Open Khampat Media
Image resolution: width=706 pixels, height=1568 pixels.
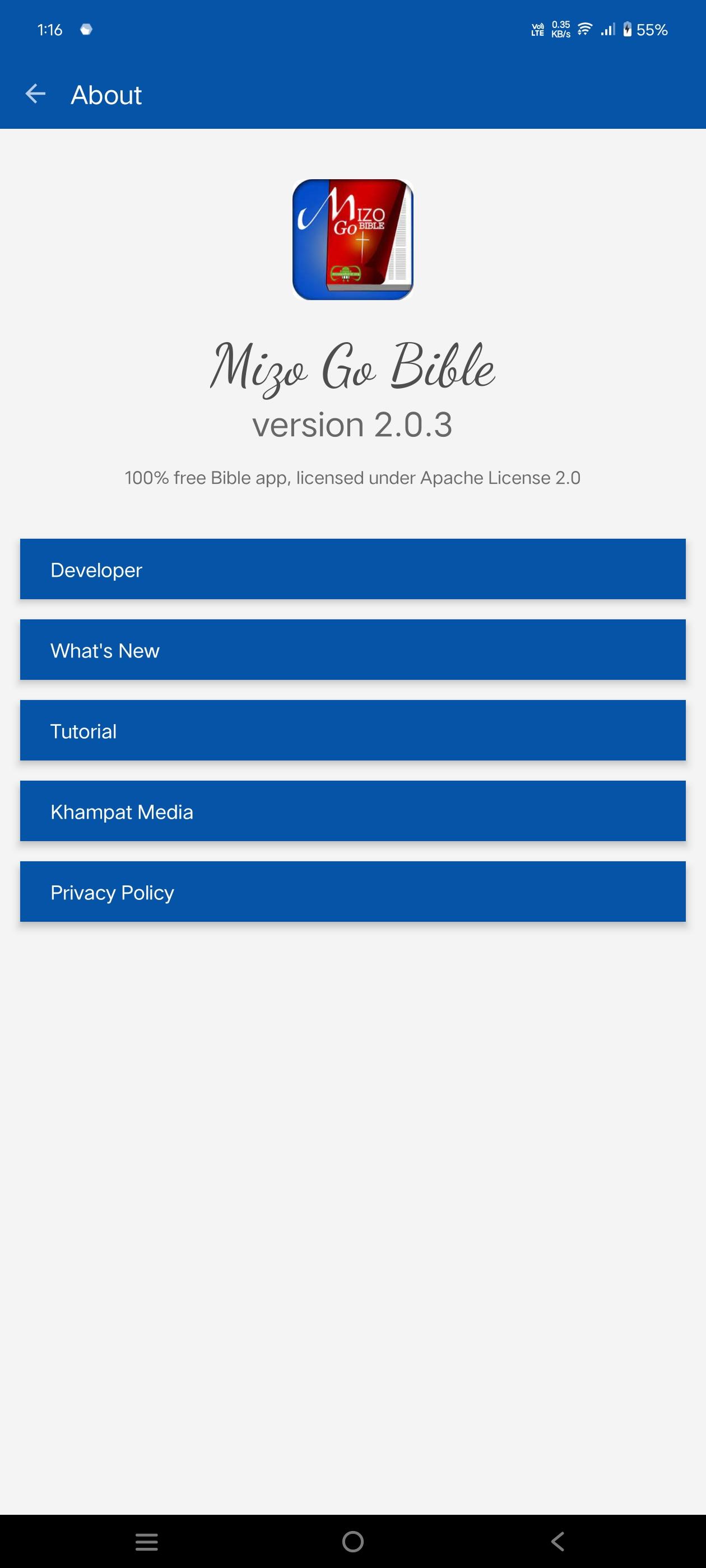352,811
